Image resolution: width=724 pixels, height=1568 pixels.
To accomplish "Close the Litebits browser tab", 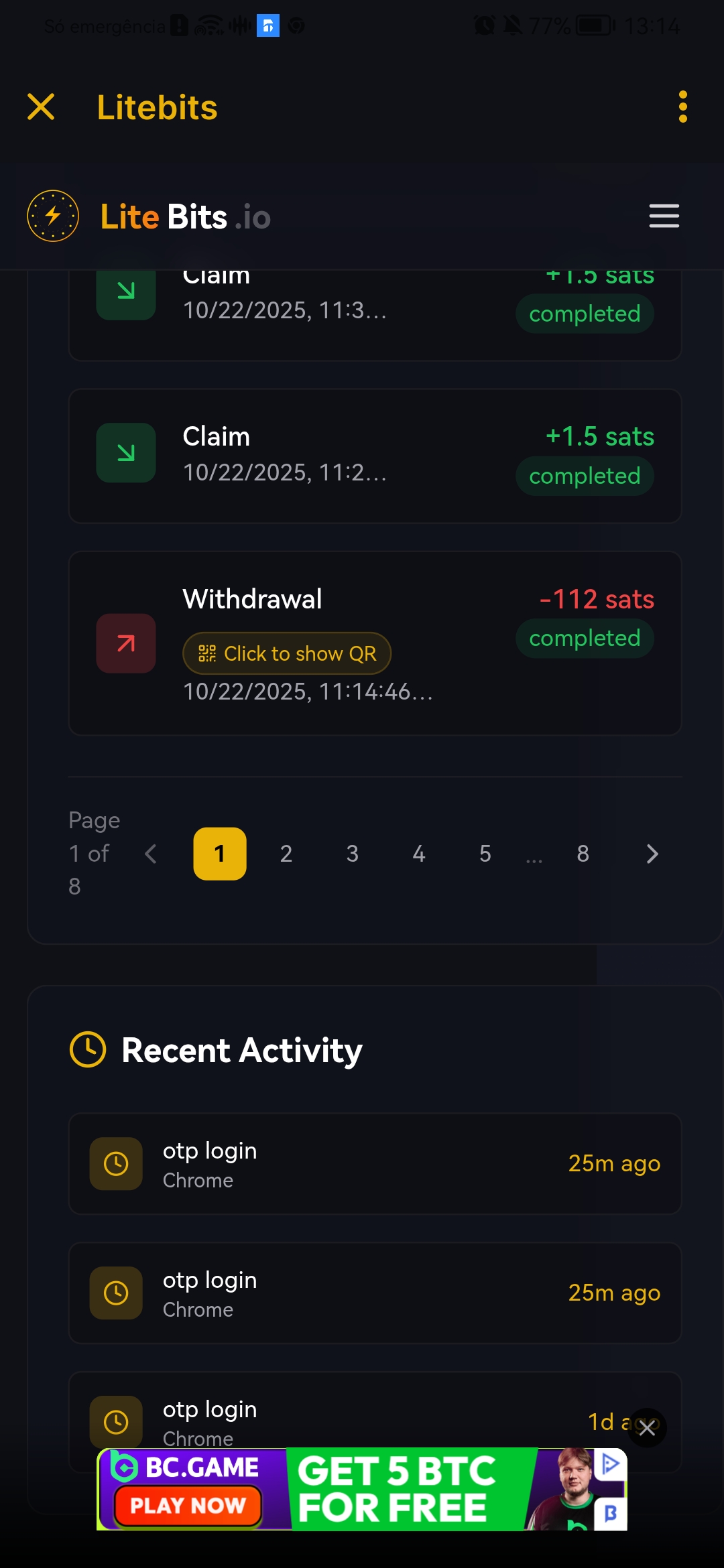I will coord(41,107).
